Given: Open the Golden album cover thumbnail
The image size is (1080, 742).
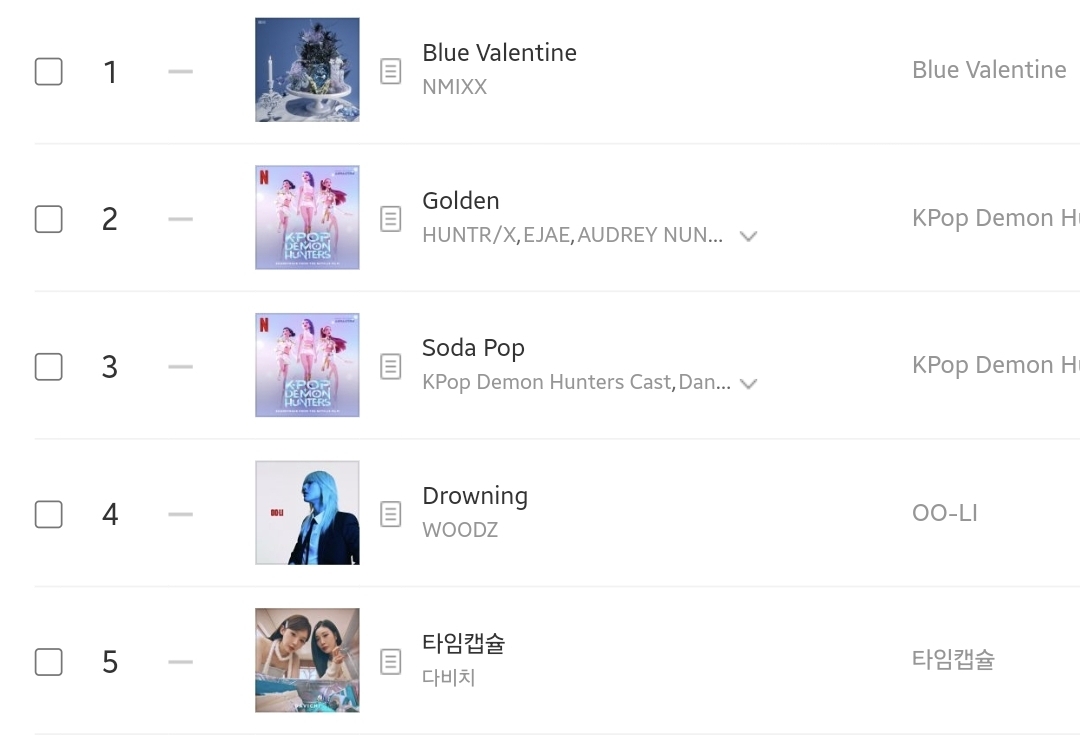Looking at the screenshot, I should coord(307,217).
